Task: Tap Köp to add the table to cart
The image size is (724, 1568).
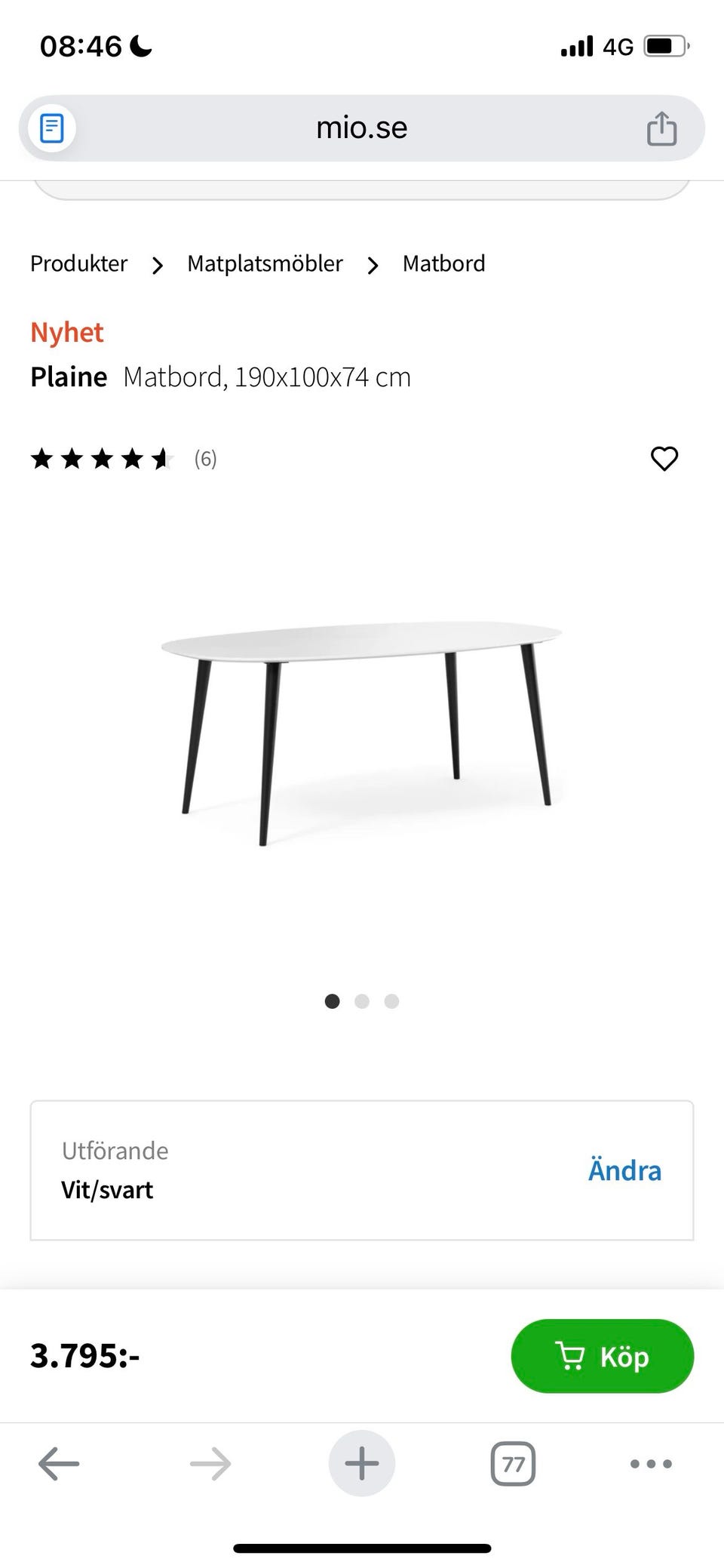Action: pos(602,1356)
